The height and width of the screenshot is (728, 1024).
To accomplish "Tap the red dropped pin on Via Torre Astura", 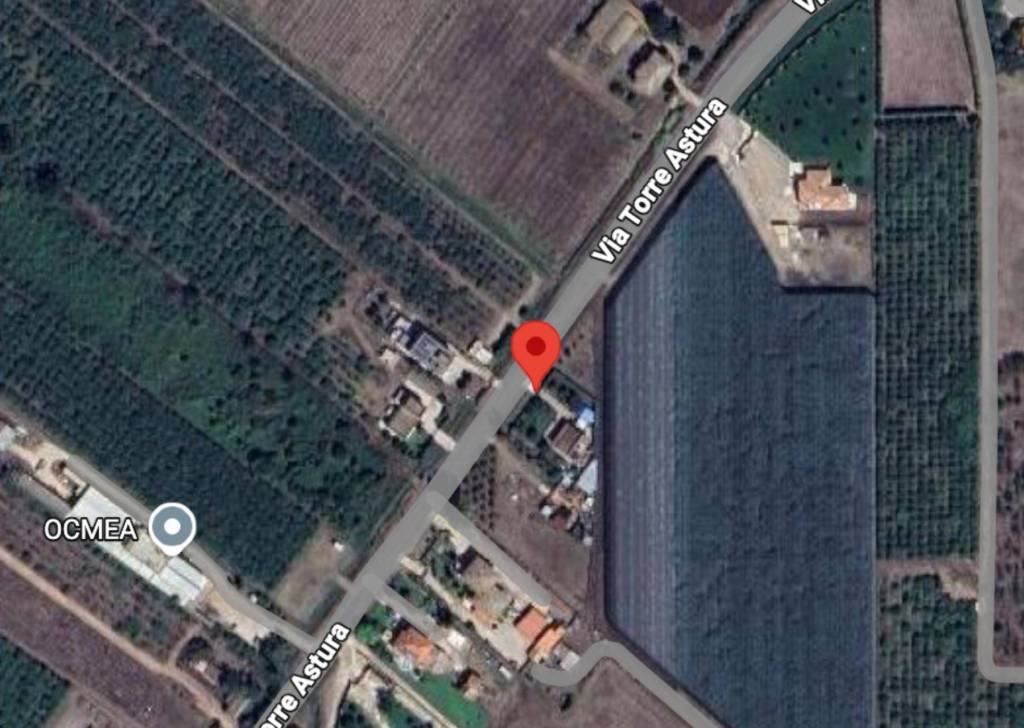I will pyautogui.click(x=537, y=351).
